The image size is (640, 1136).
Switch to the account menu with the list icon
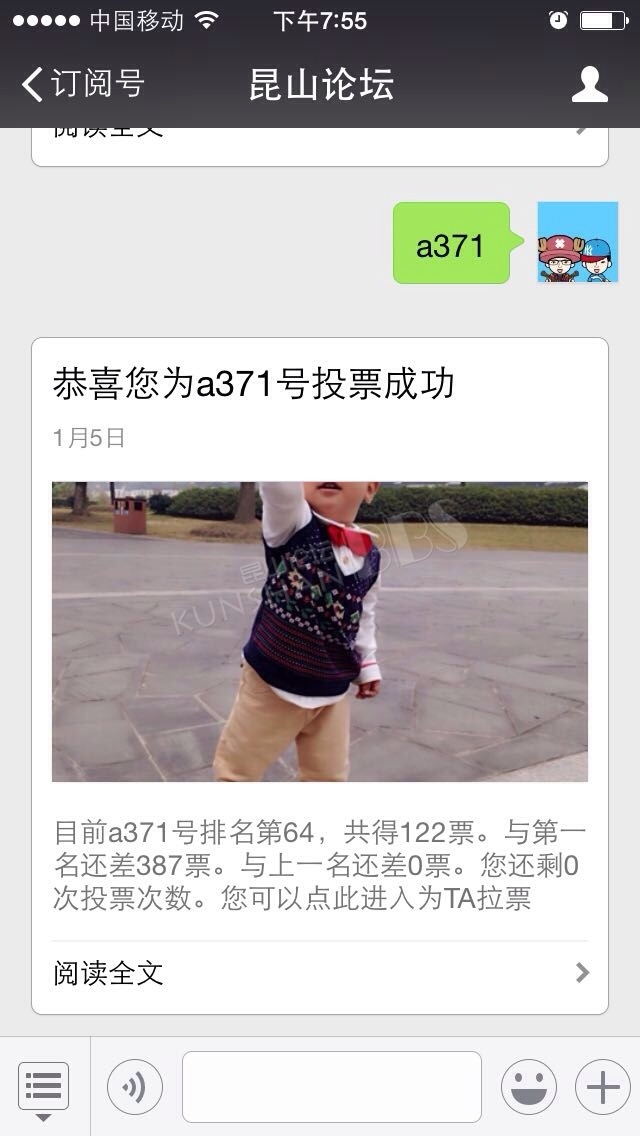(x=43, y=1086)
